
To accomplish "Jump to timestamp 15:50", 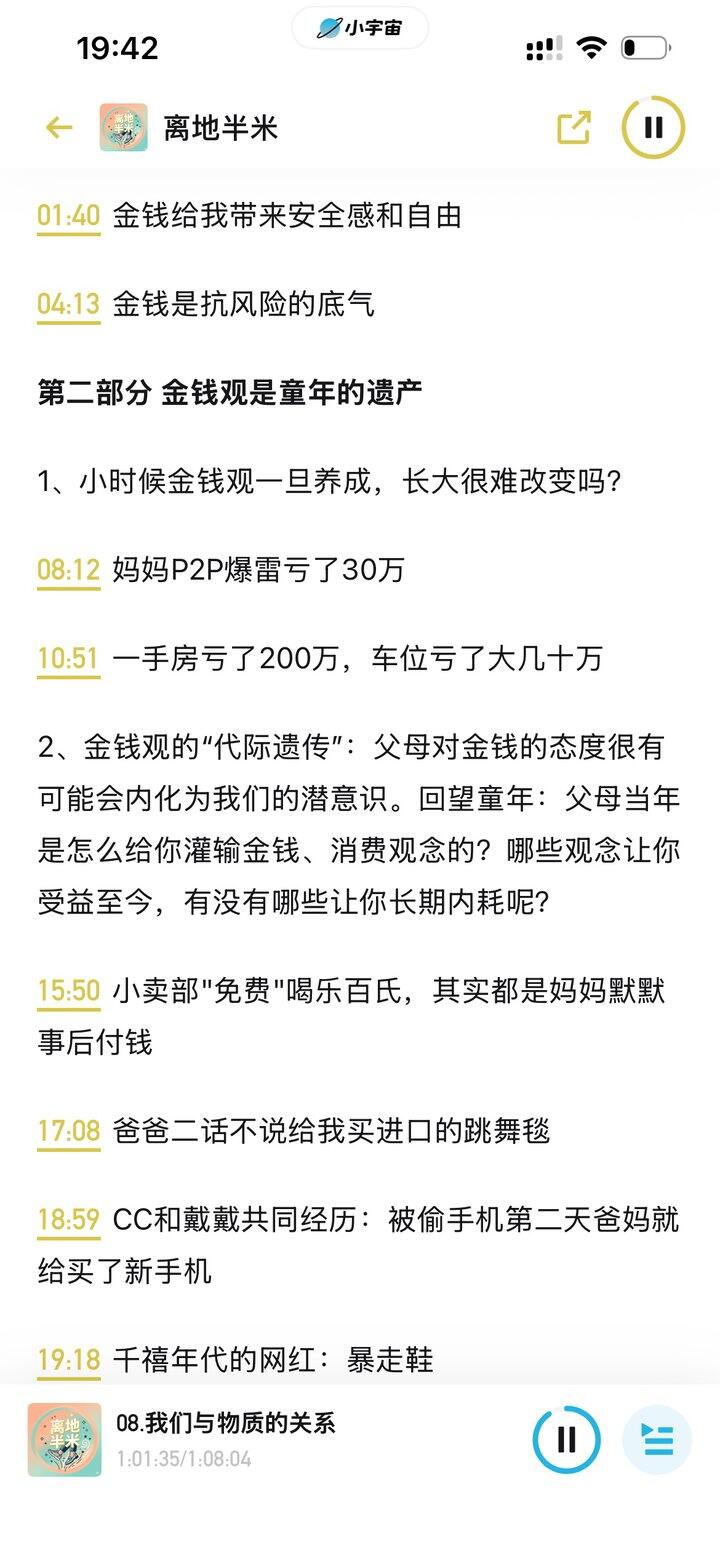I will [69, 991].
